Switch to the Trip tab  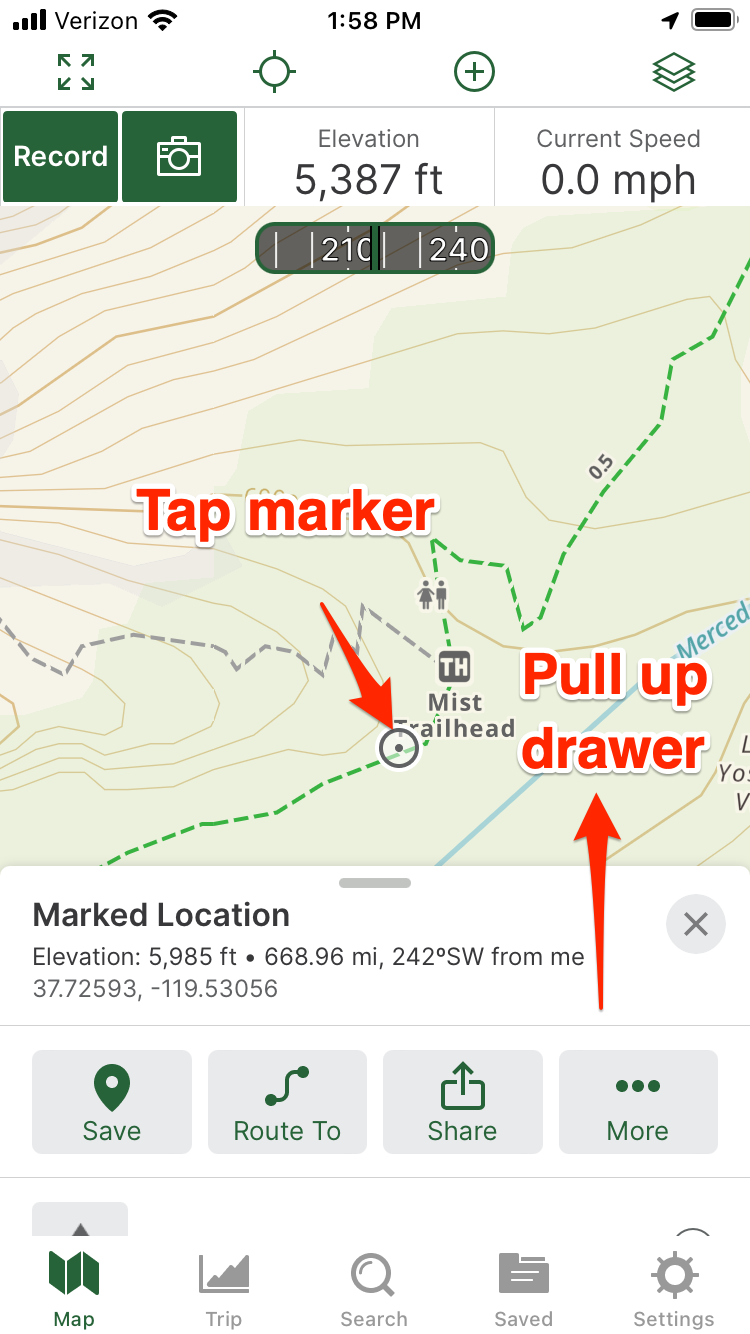click(224, 1289)
